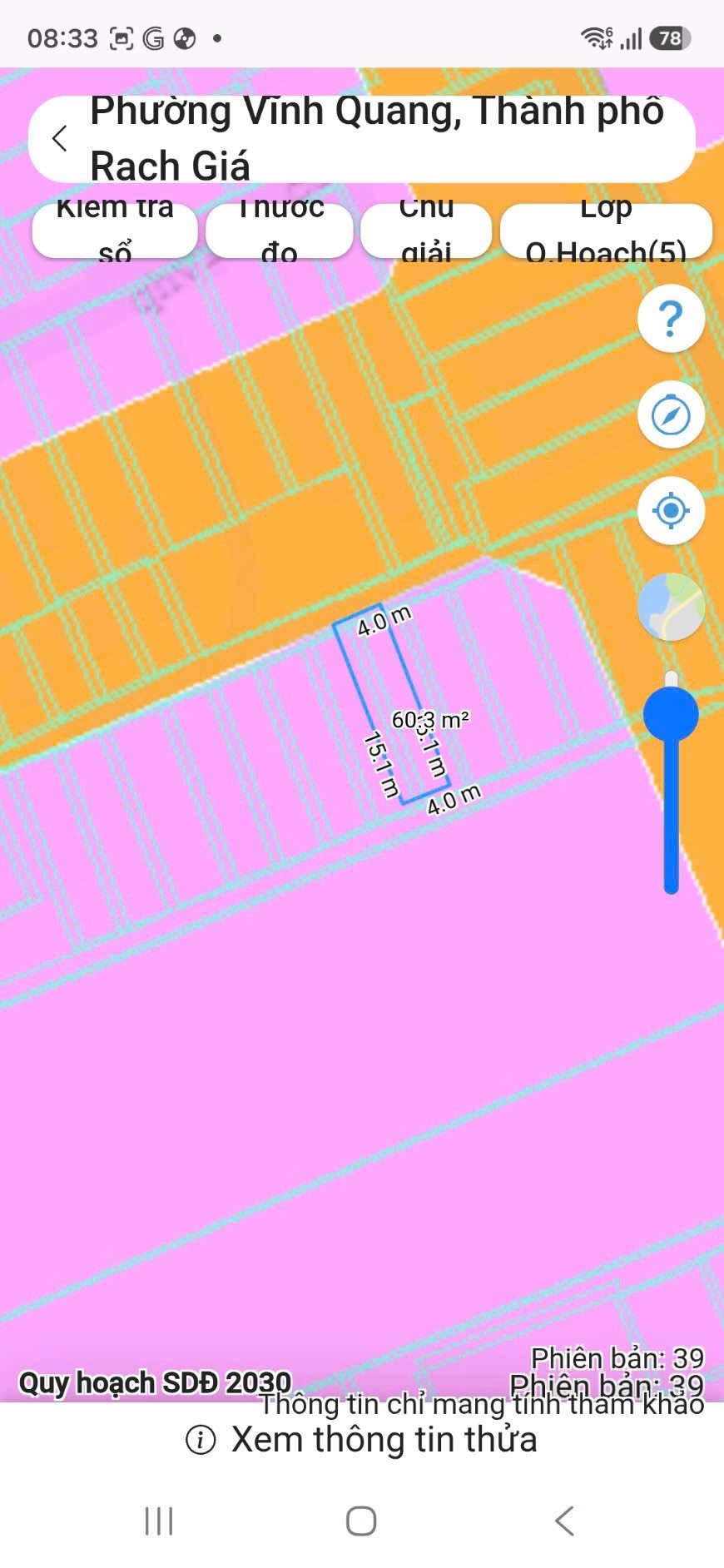Select the blue outlined 60.3 m² parcel
This screenshot has width=724, height=1568.
click(x=391, y=703)
